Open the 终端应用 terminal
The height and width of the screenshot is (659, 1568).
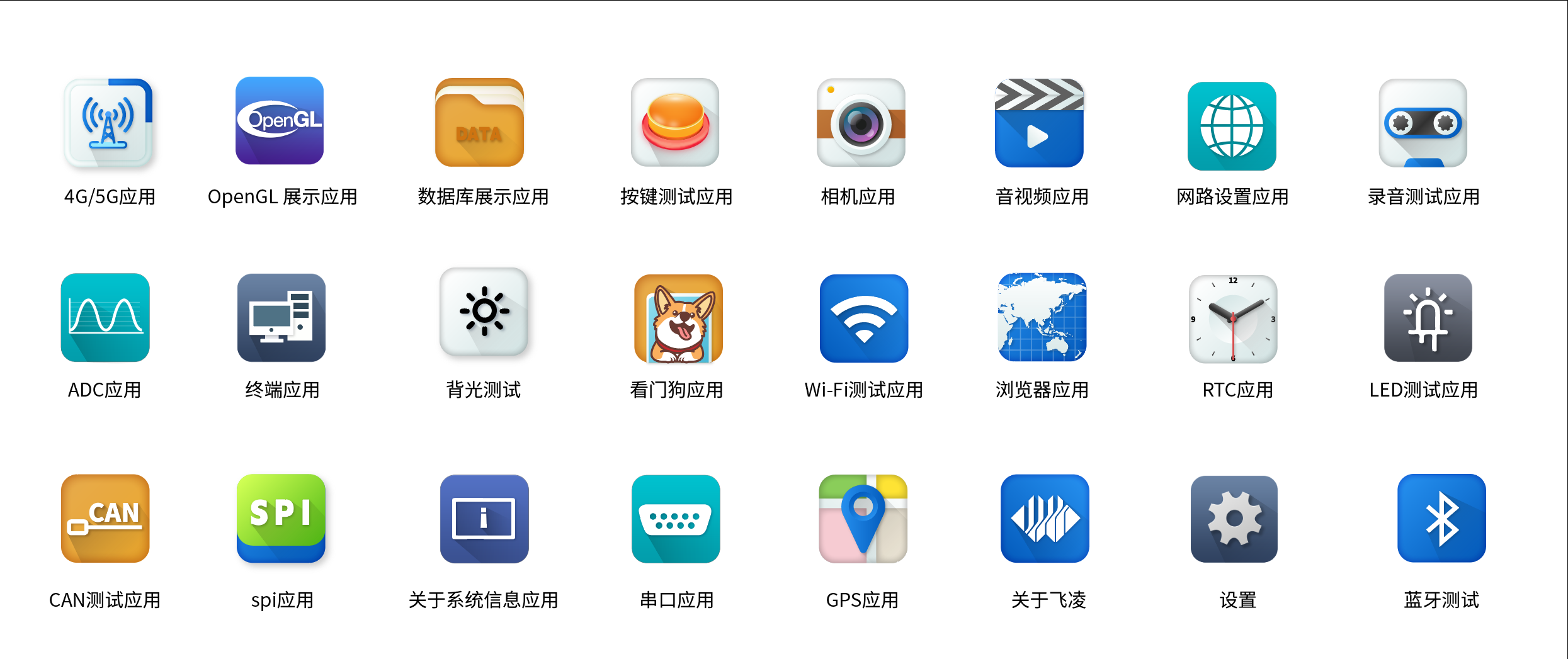(281, 318)
